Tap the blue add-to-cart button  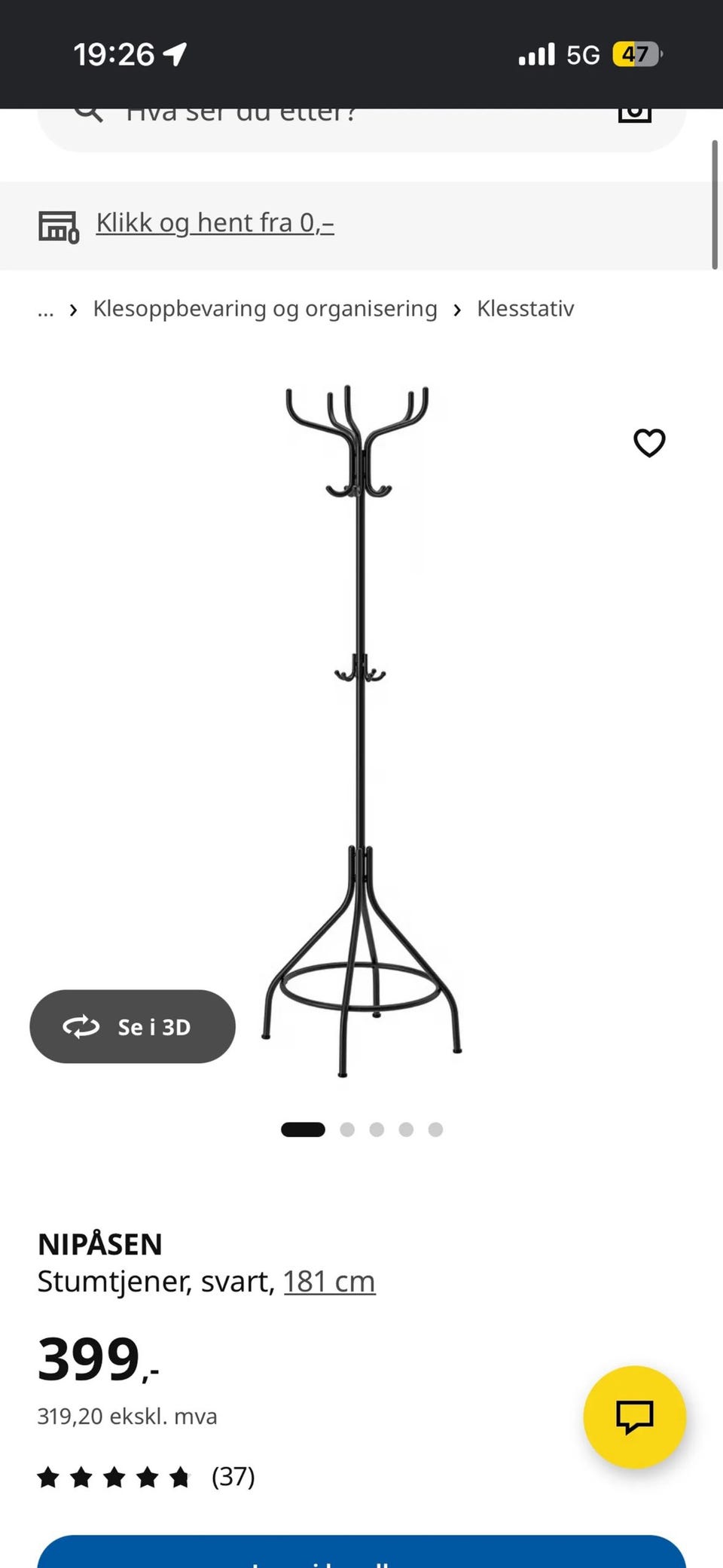click(361, 1552)
